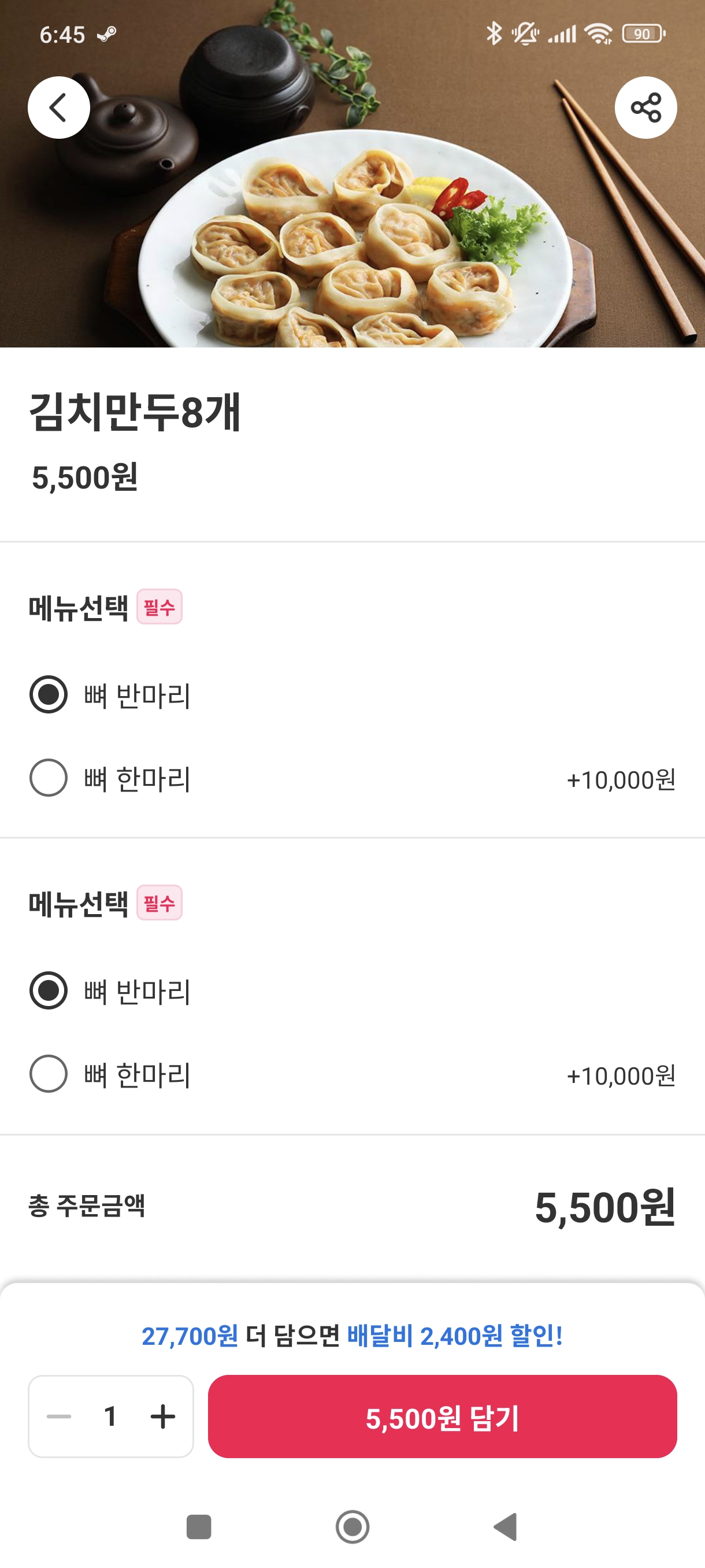
Task: Select 뼈 반마리 in the first 메뉴선택 group
Action: coord(352,694)
